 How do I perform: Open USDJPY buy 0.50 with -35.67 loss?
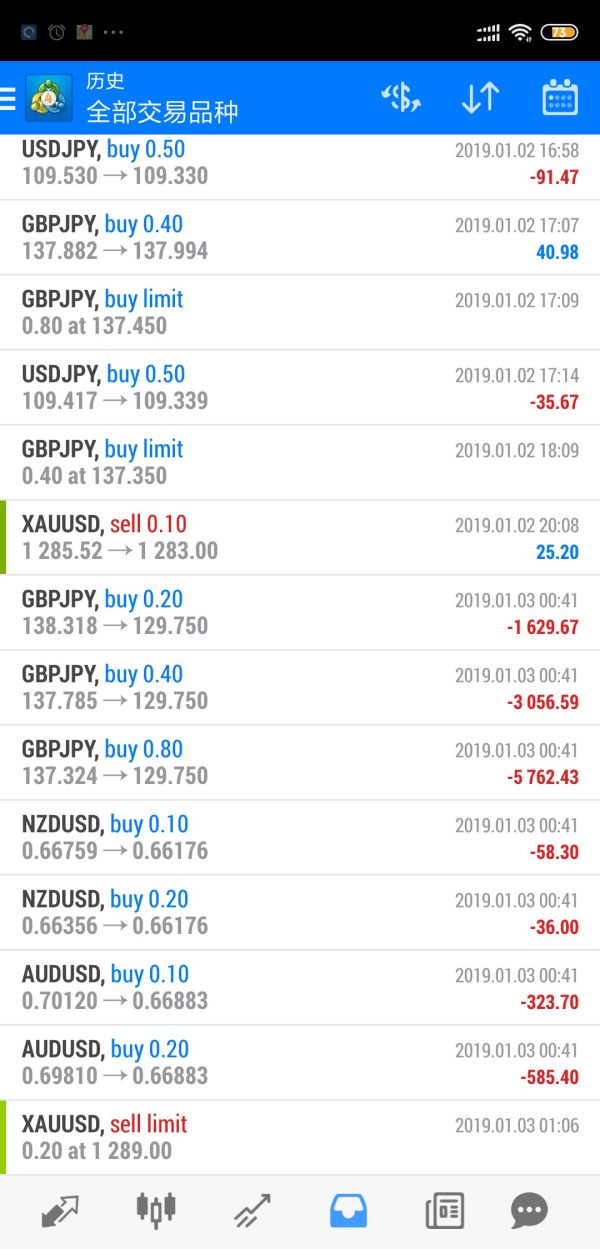tap(300, 388)
